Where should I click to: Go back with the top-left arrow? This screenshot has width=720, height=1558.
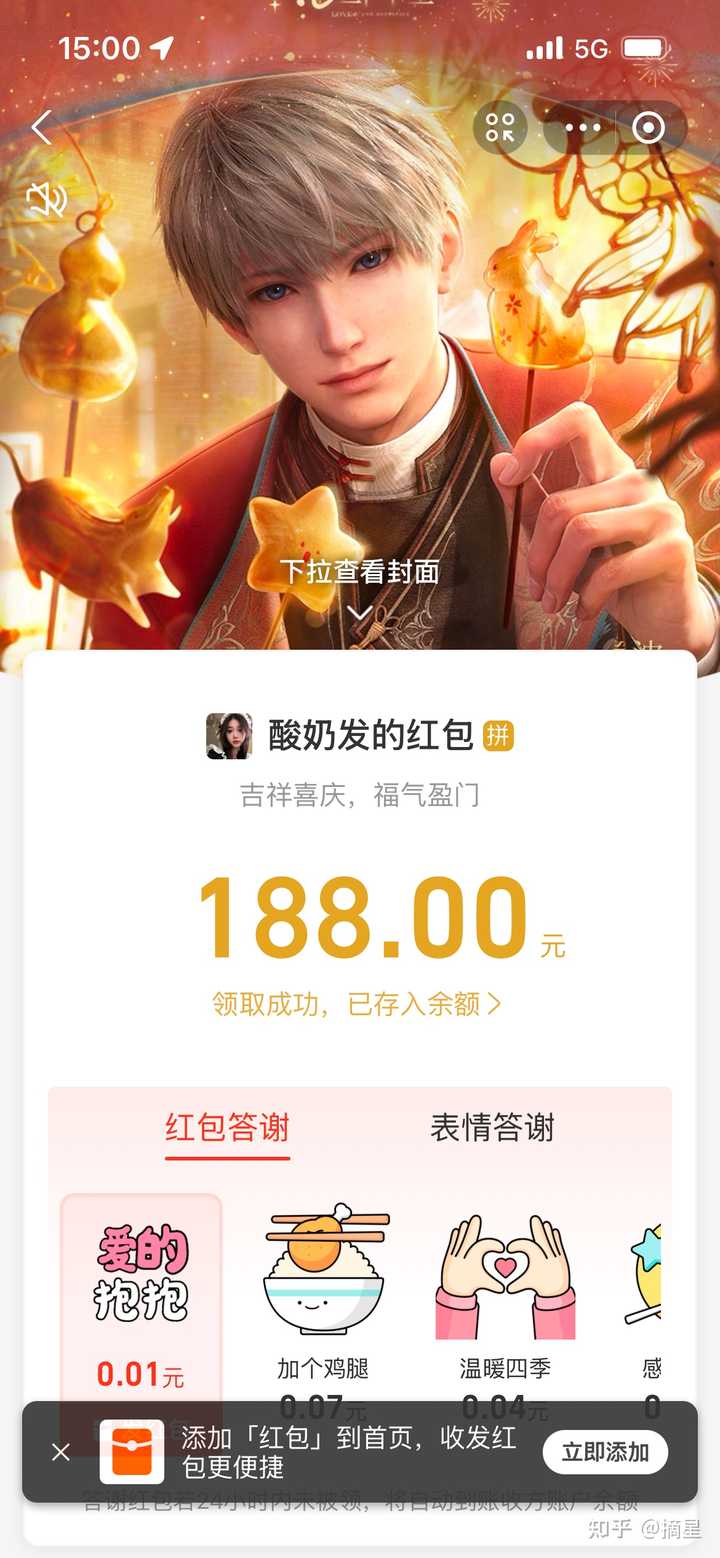(42, 128)
